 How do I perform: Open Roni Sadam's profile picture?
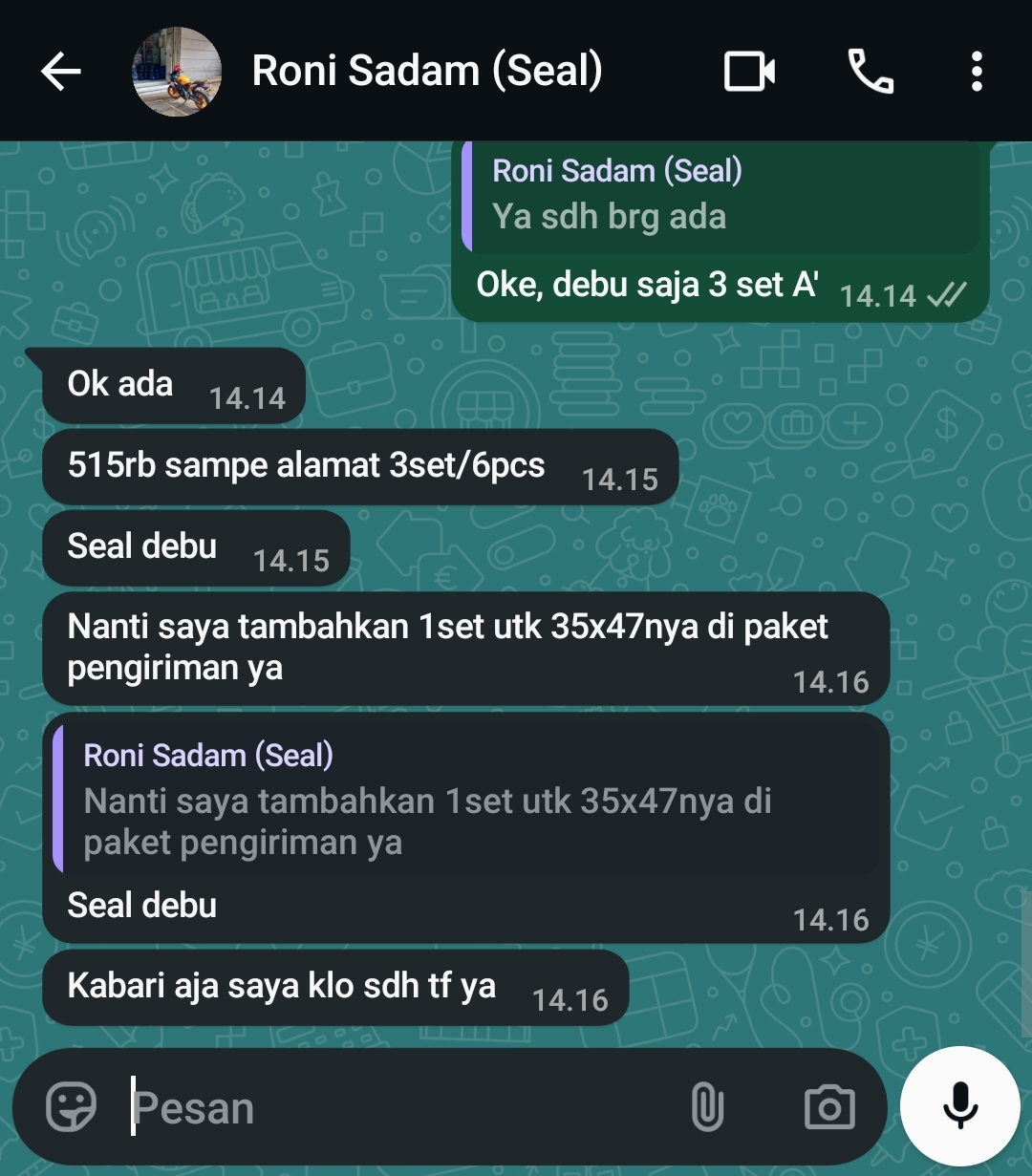(x=177, y=72)
